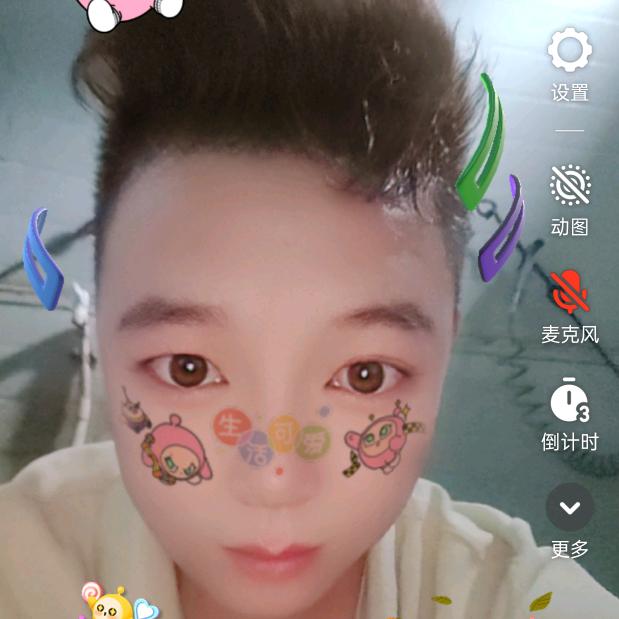The image size is (619, 619).
Task: Unmute the 麦克风 microphone
Action: pyautogui.click(x=570, y=291)
